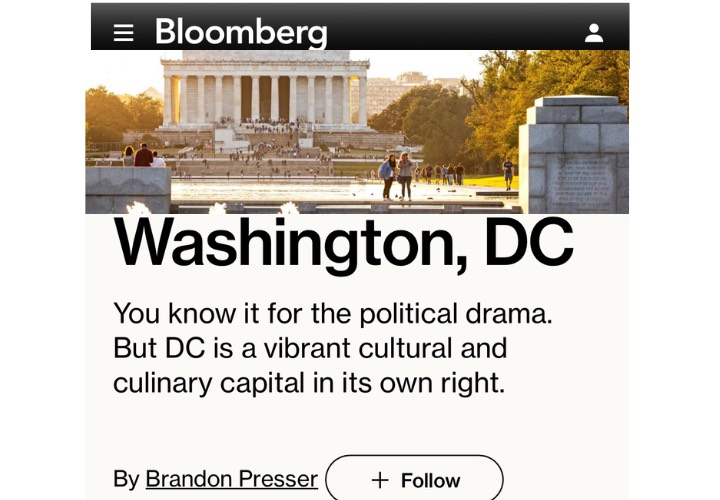Follow author Brandon Presser

pyautogui.click(x=414, y=480)
